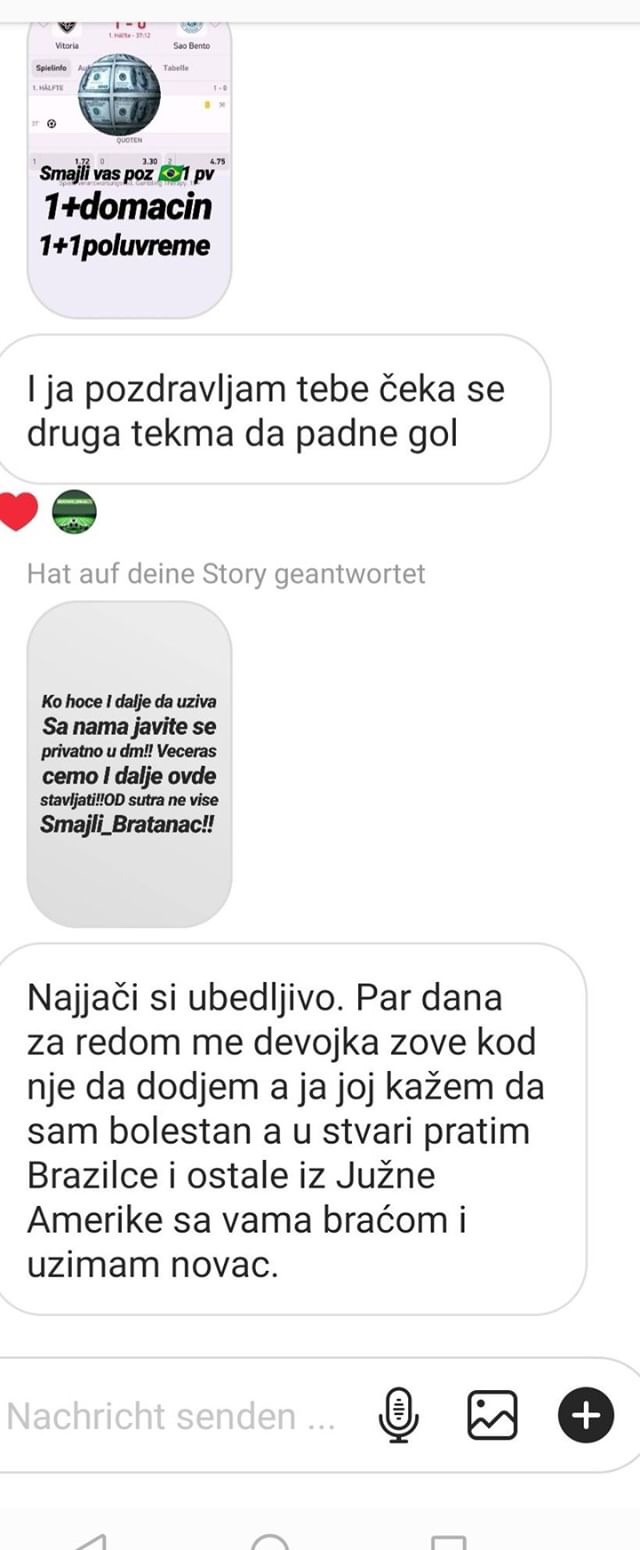
Task: Open more attachment options with the plus button
Action: coord(585,1415)
